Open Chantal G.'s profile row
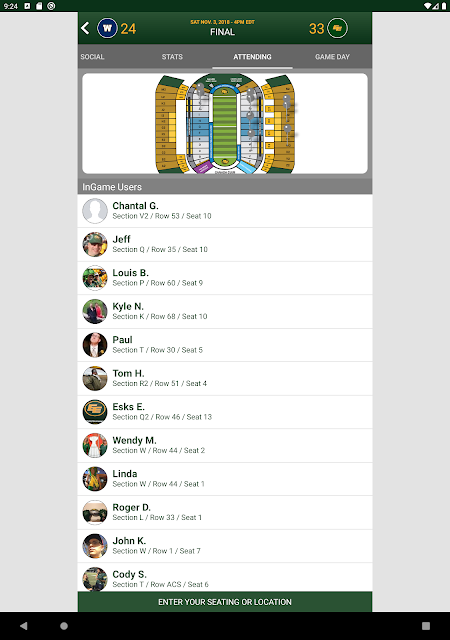450x640 pixels. click(x=225, y=211)
